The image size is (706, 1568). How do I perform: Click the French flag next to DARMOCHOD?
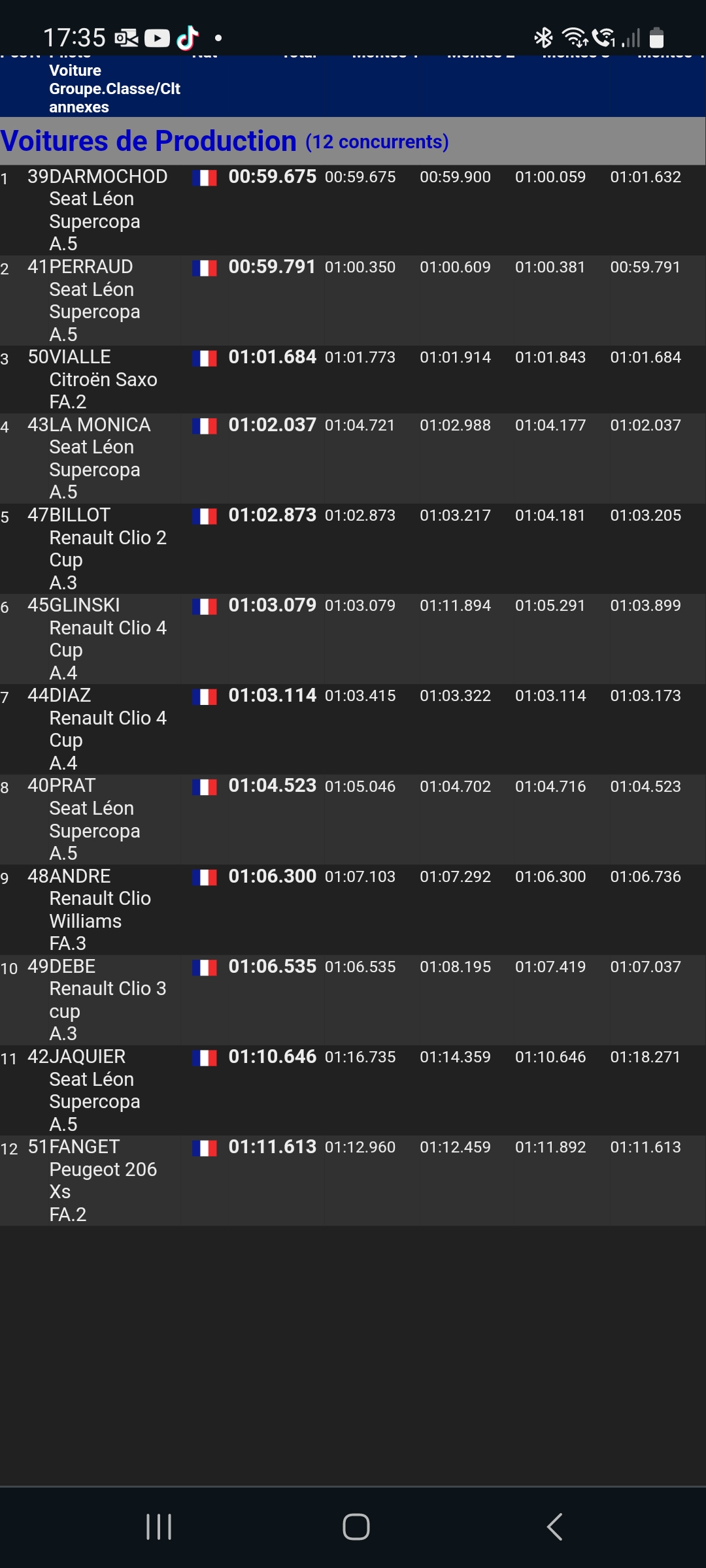(206, 177)
